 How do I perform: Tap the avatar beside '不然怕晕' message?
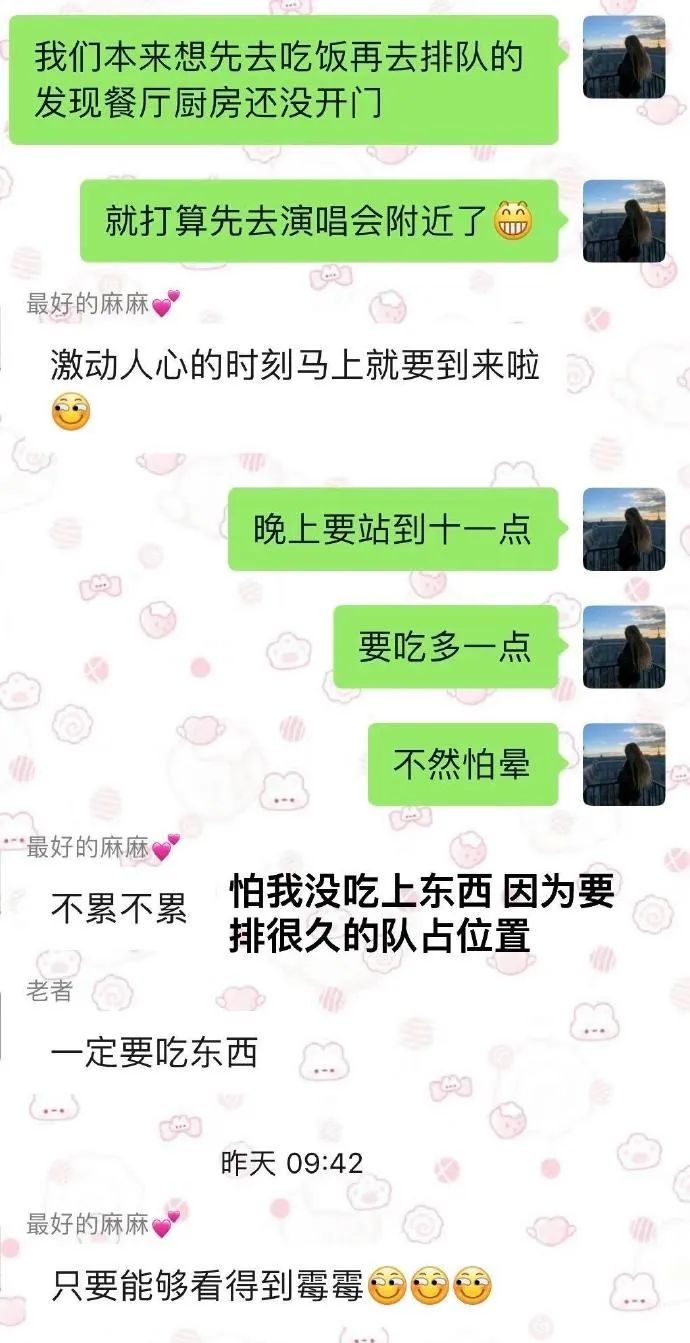pos(624,764)
